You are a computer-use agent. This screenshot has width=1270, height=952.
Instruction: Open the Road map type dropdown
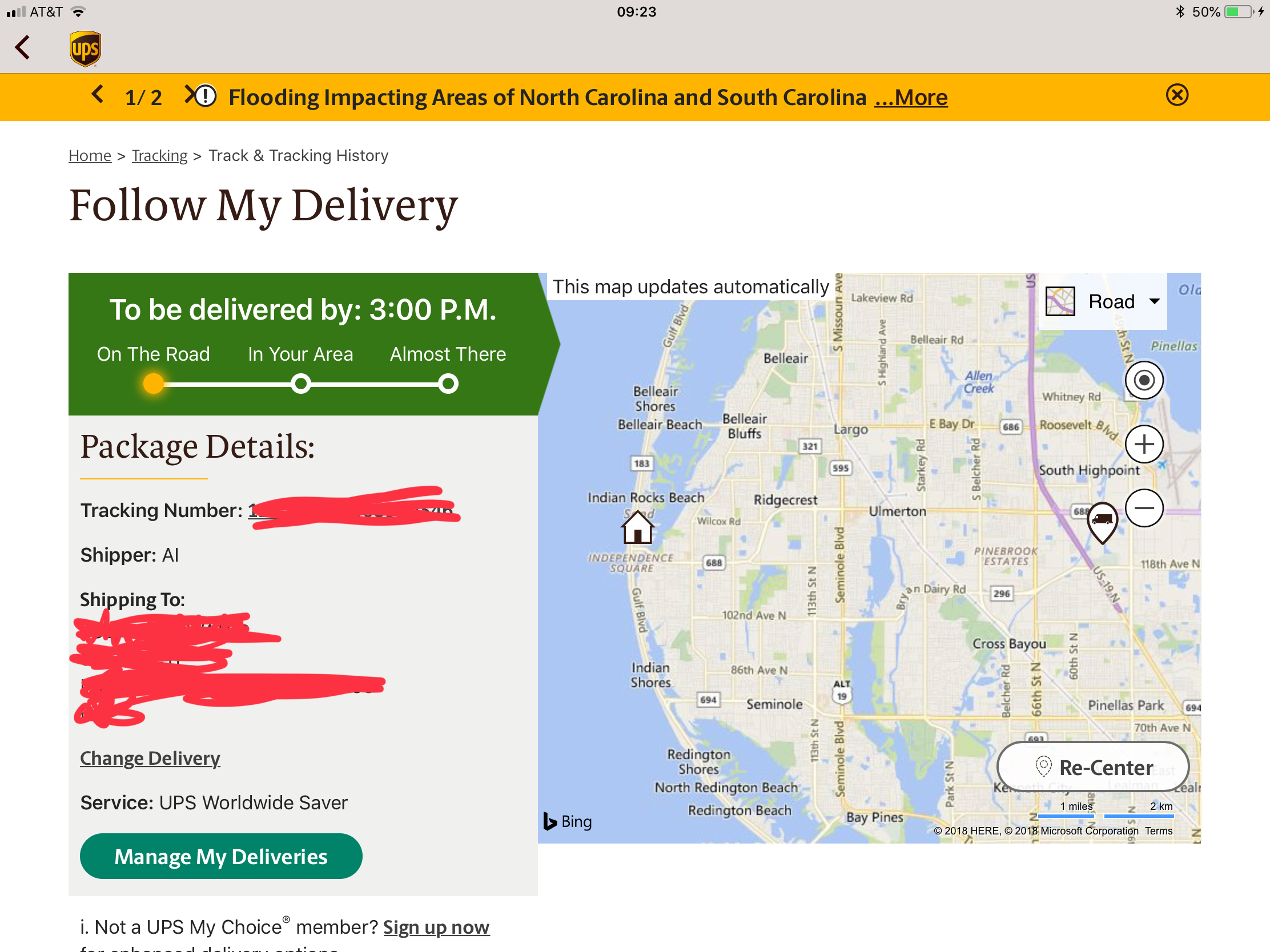[1102, 301]
